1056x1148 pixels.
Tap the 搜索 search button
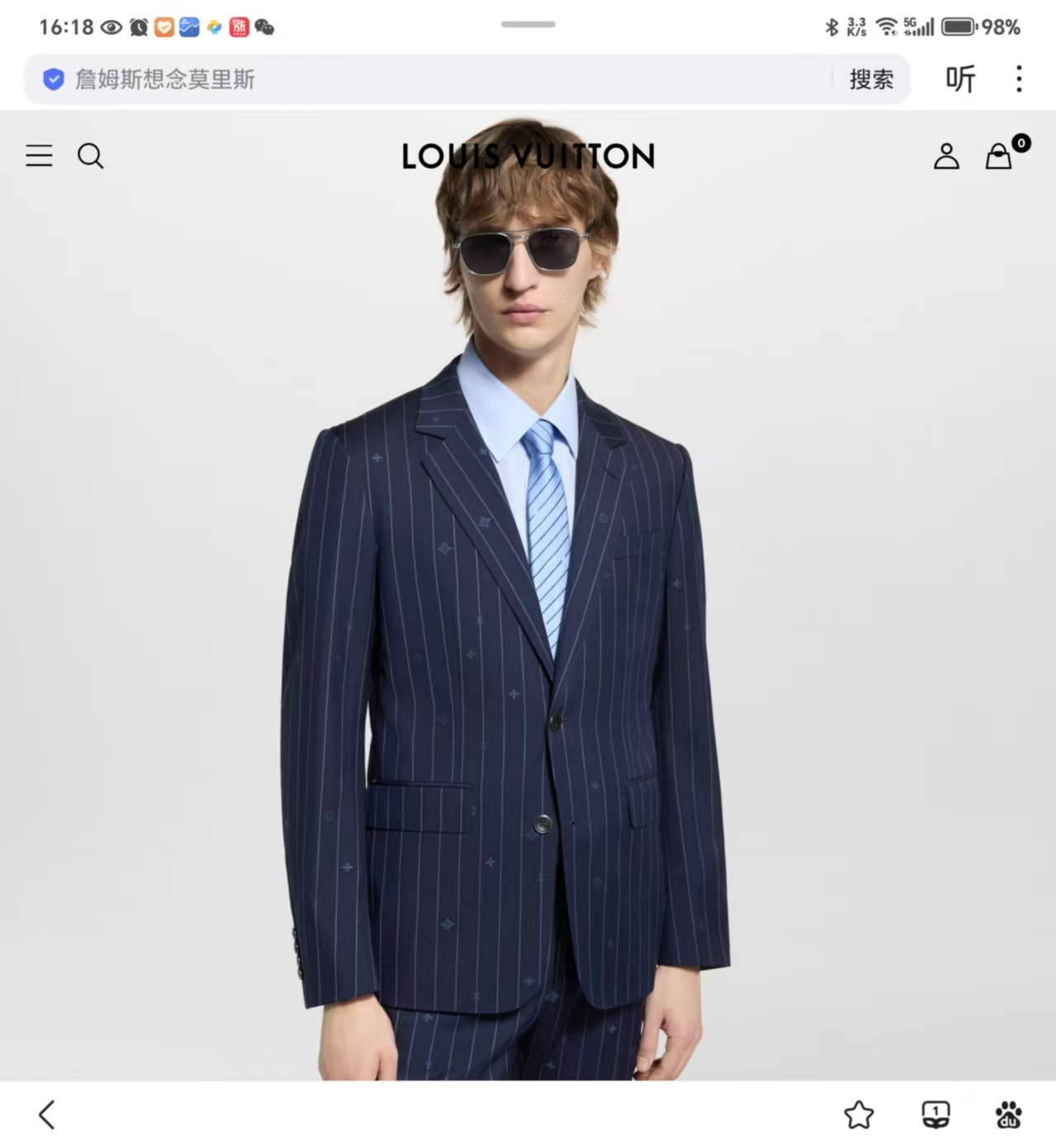pyautogui.click(x=871, y=79)
